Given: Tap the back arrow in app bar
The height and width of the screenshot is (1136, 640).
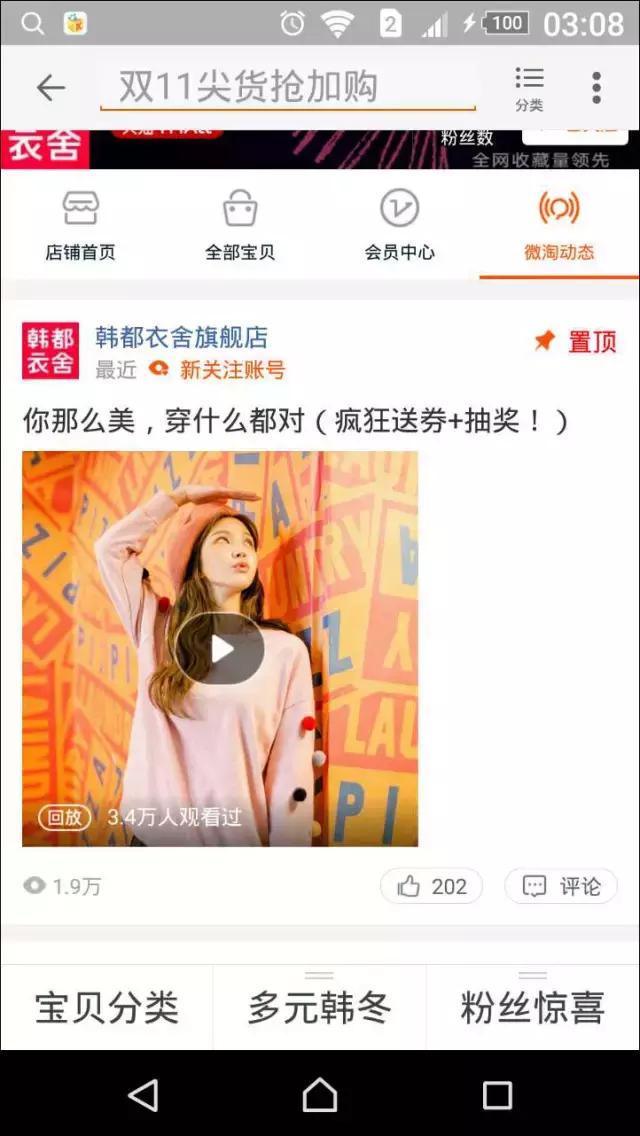Looking at the screenshot, I should pyautogui.click(x=50, y=88).
